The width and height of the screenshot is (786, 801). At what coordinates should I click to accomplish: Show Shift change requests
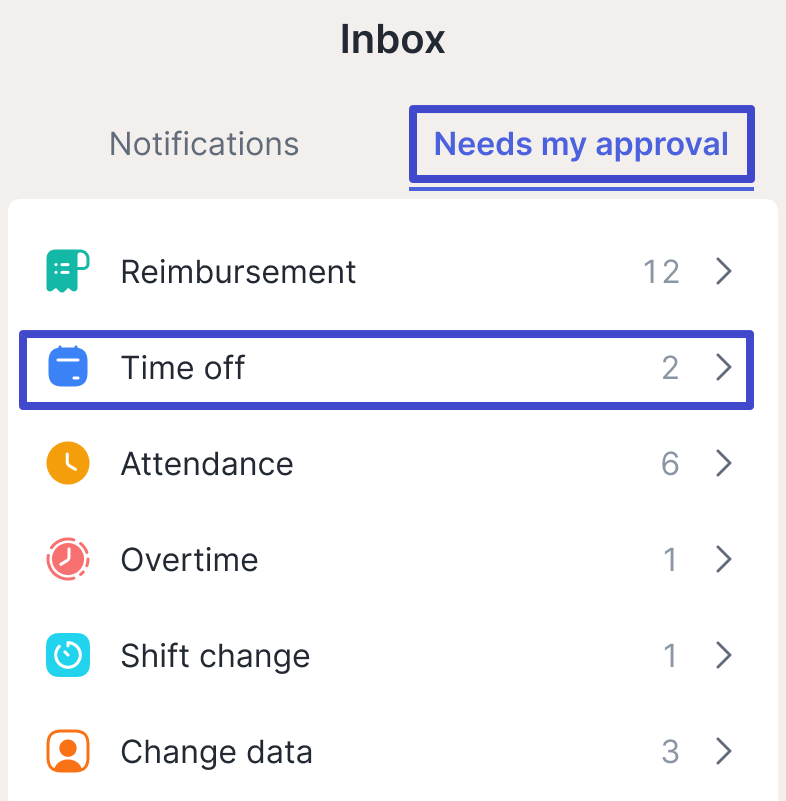coord(390,656)
